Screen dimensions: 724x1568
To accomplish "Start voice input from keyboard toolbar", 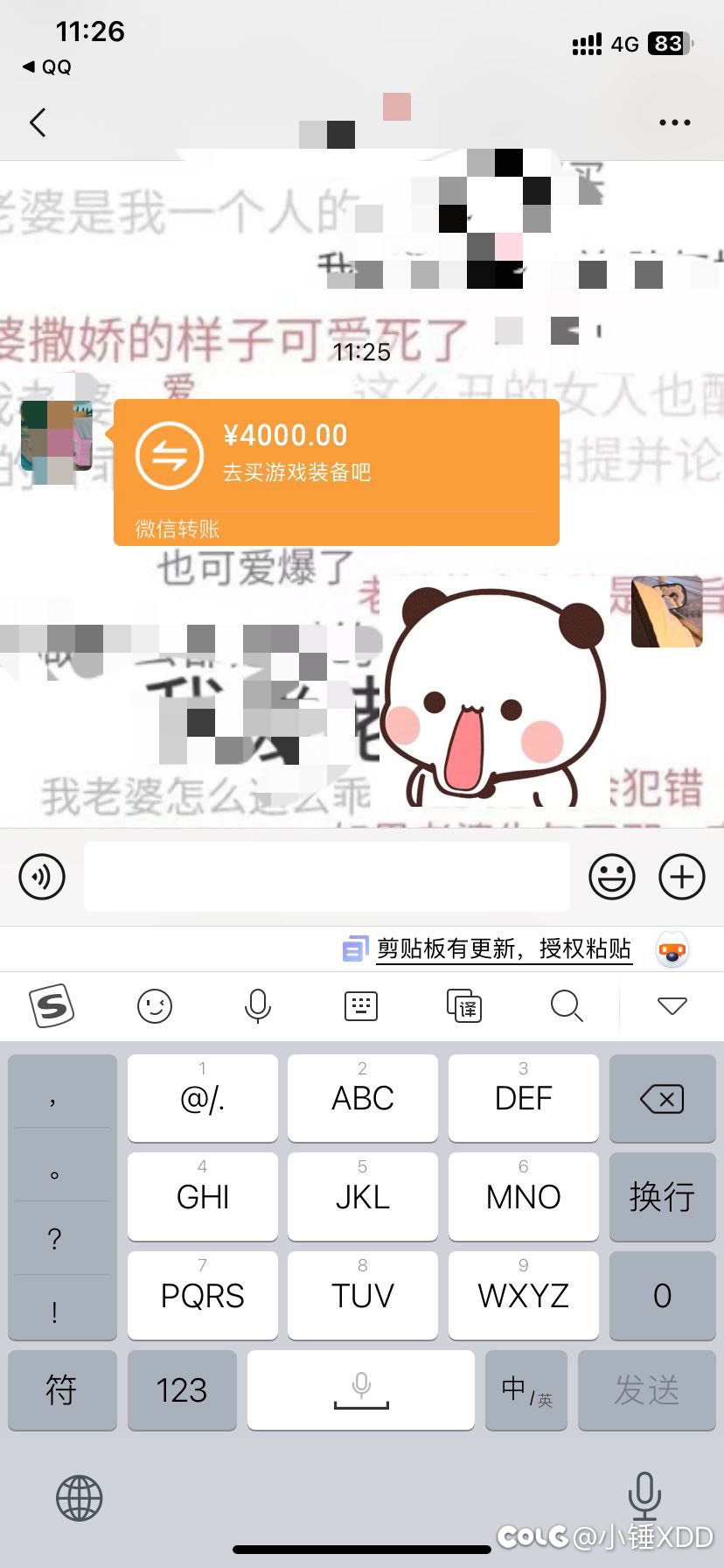I will tap(258, 1006).
